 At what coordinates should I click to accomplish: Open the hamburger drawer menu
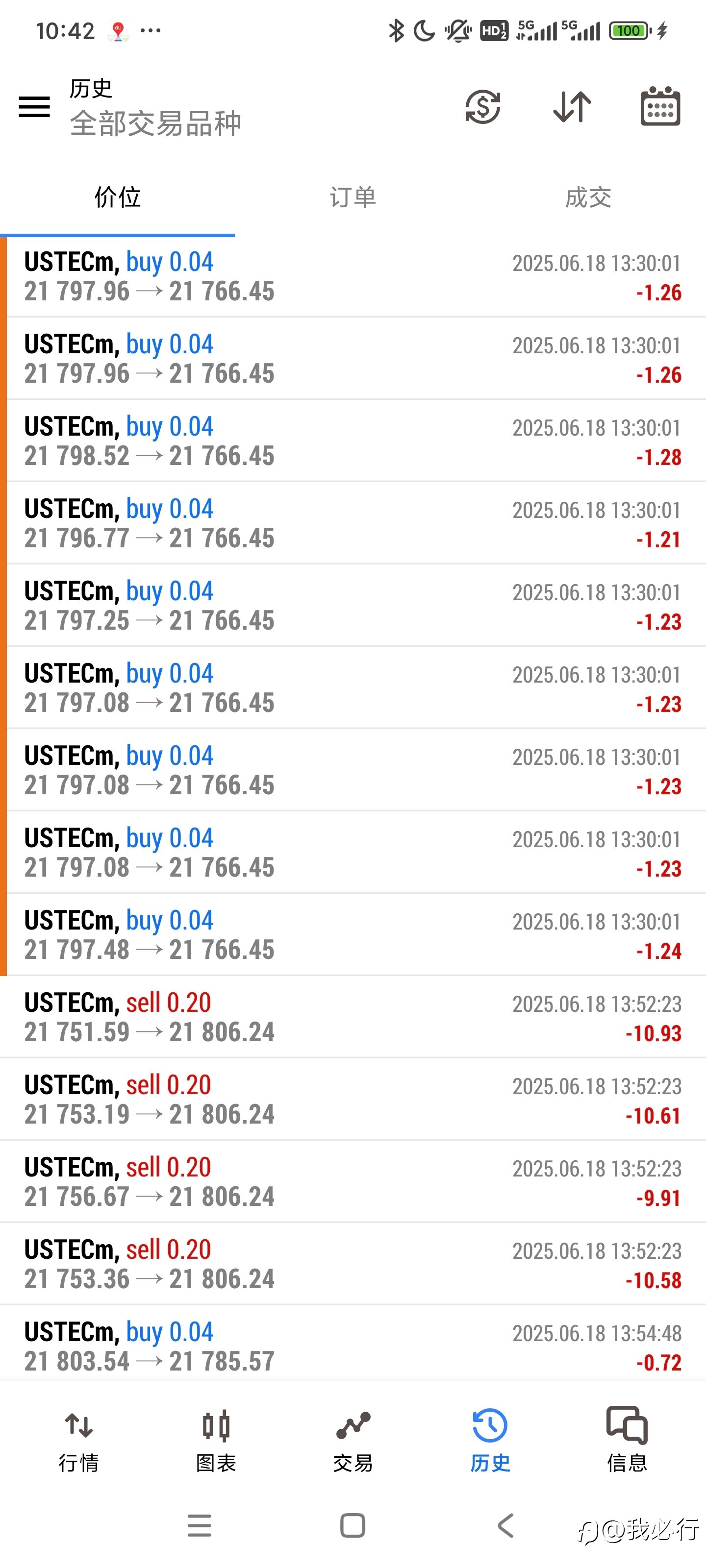(34, 107)
